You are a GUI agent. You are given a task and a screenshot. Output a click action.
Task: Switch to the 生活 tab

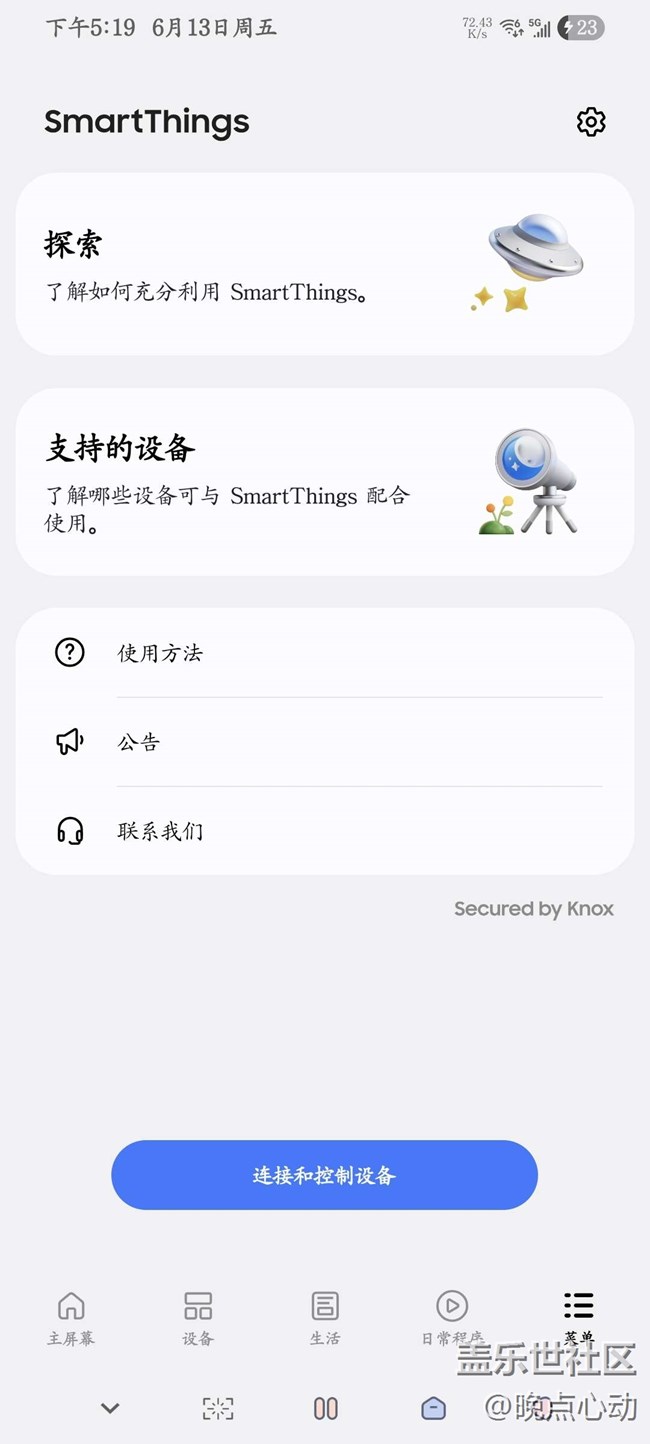(325, 1317)
